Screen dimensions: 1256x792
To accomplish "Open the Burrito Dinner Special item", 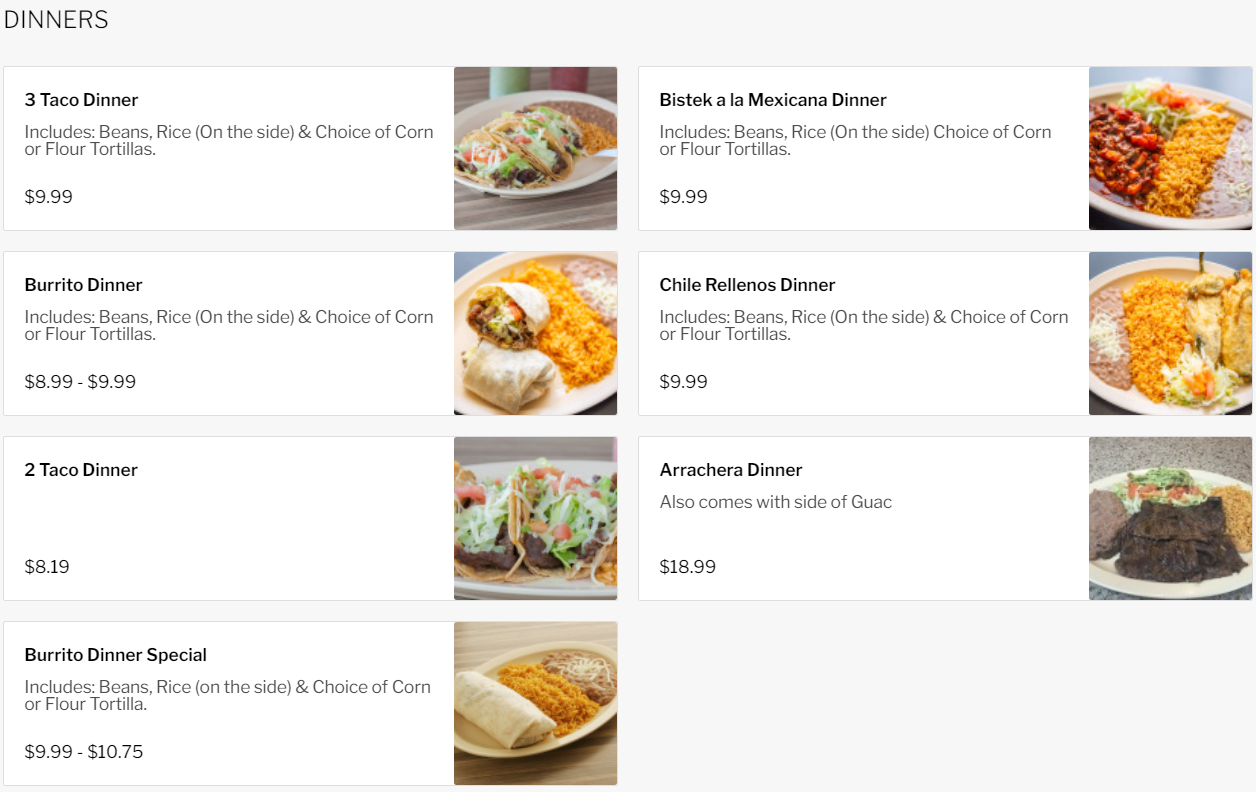I will pyautogui.click(x=116, y=655).
